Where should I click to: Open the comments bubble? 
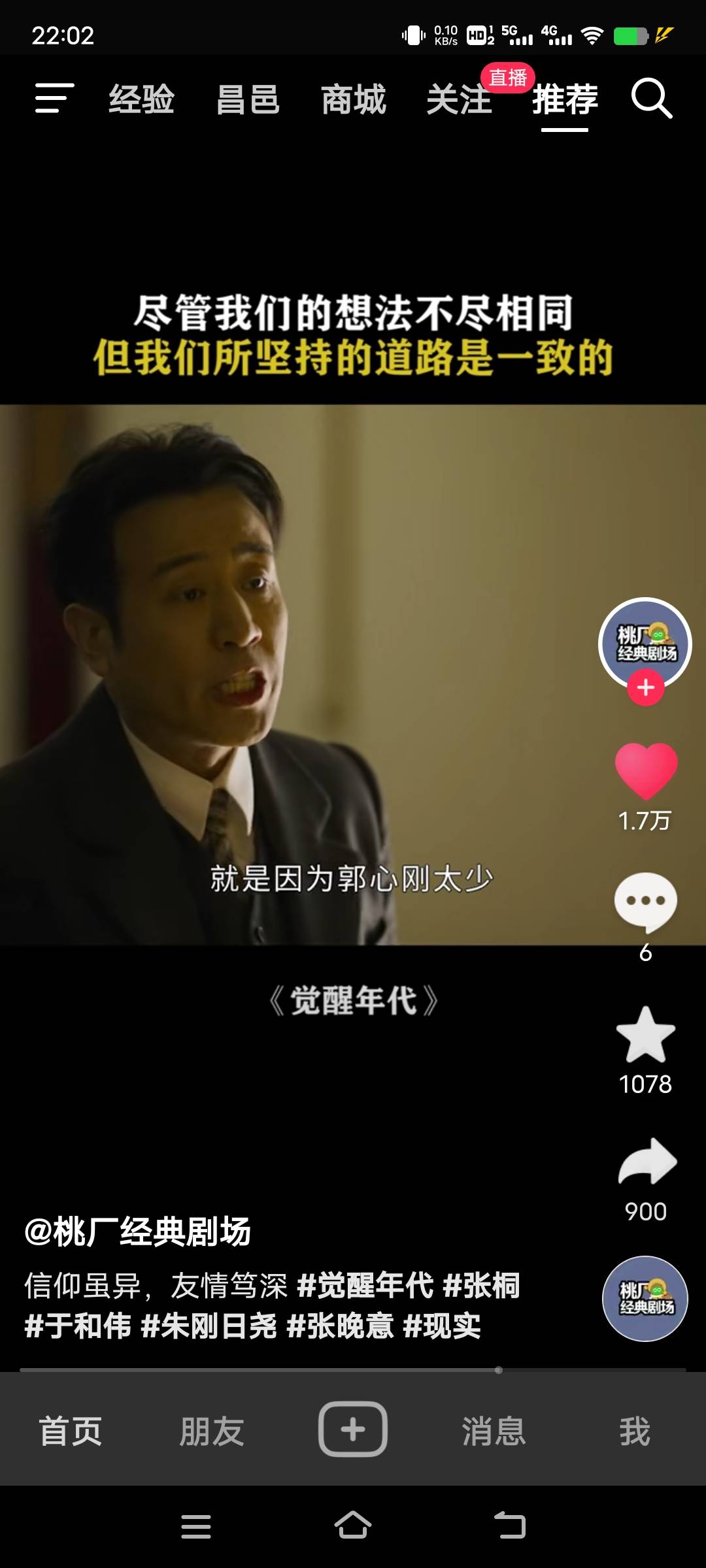pyautogui.click(x=646, y=902)
